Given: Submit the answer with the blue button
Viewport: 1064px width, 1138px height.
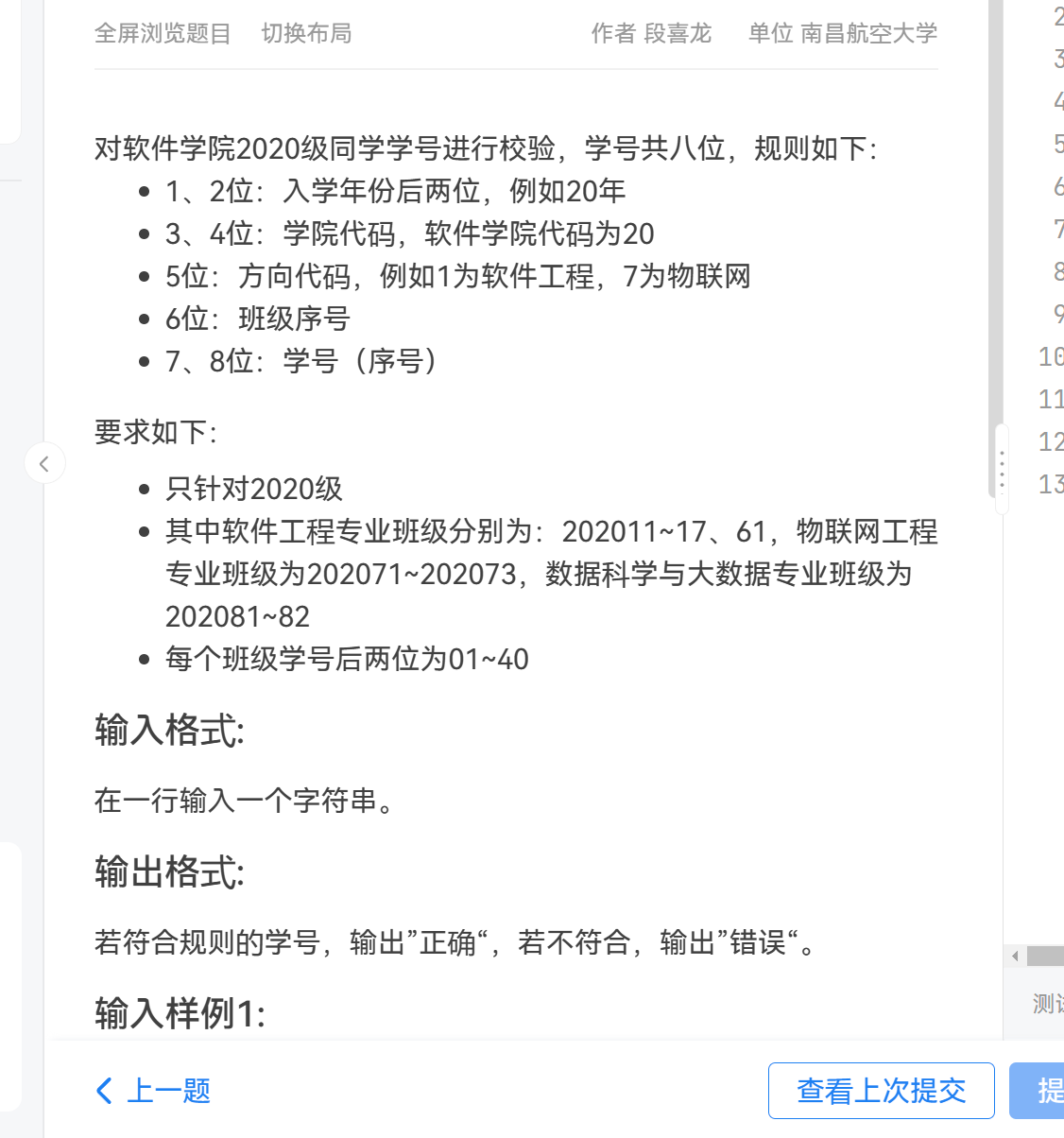Looking at the screenshot, I should pyautogui.click(x=1039, y=1091).
